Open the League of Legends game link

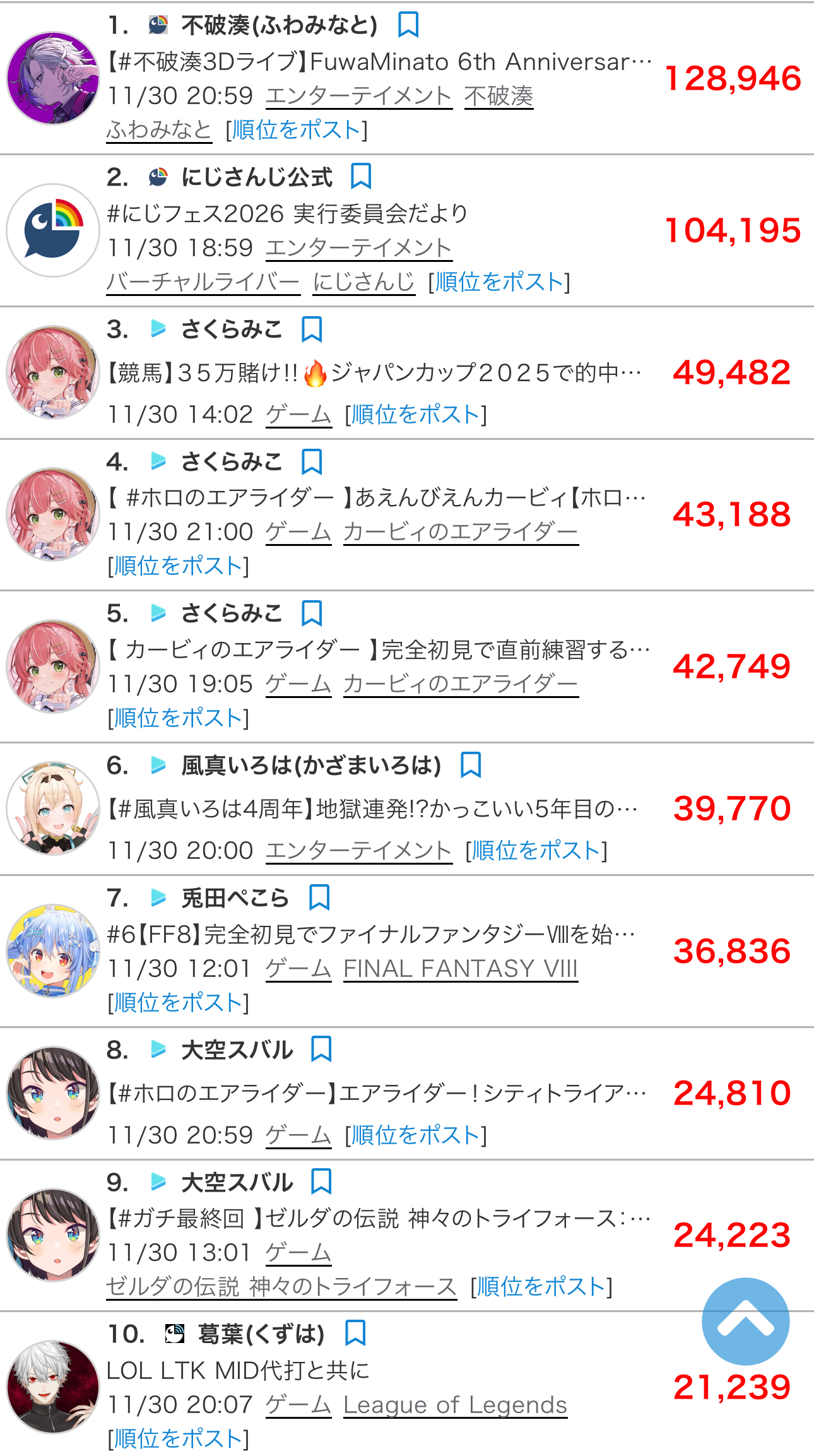pos(455,1404)
